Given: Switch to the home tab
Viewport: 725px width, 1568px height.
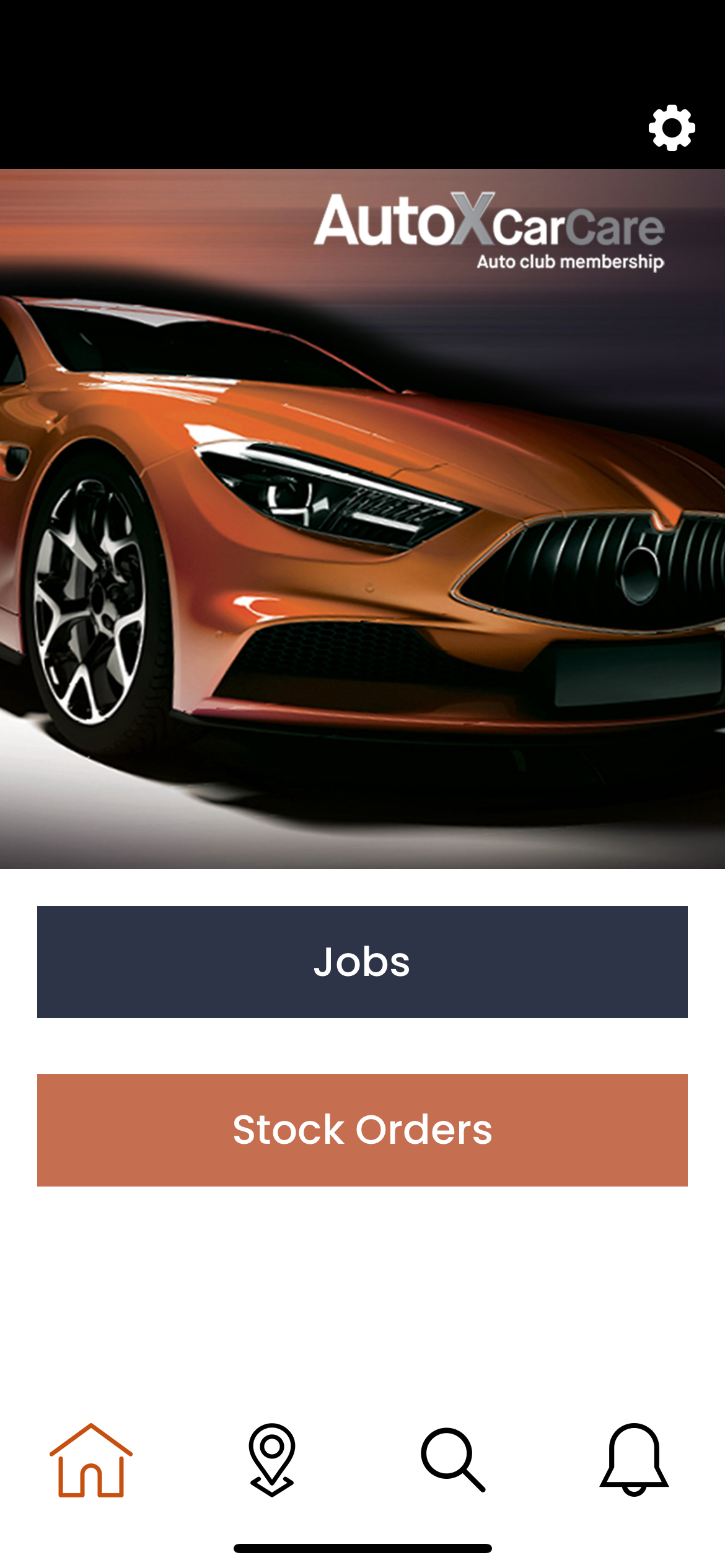Looking at the screenshot, I should pos(91,1460).
